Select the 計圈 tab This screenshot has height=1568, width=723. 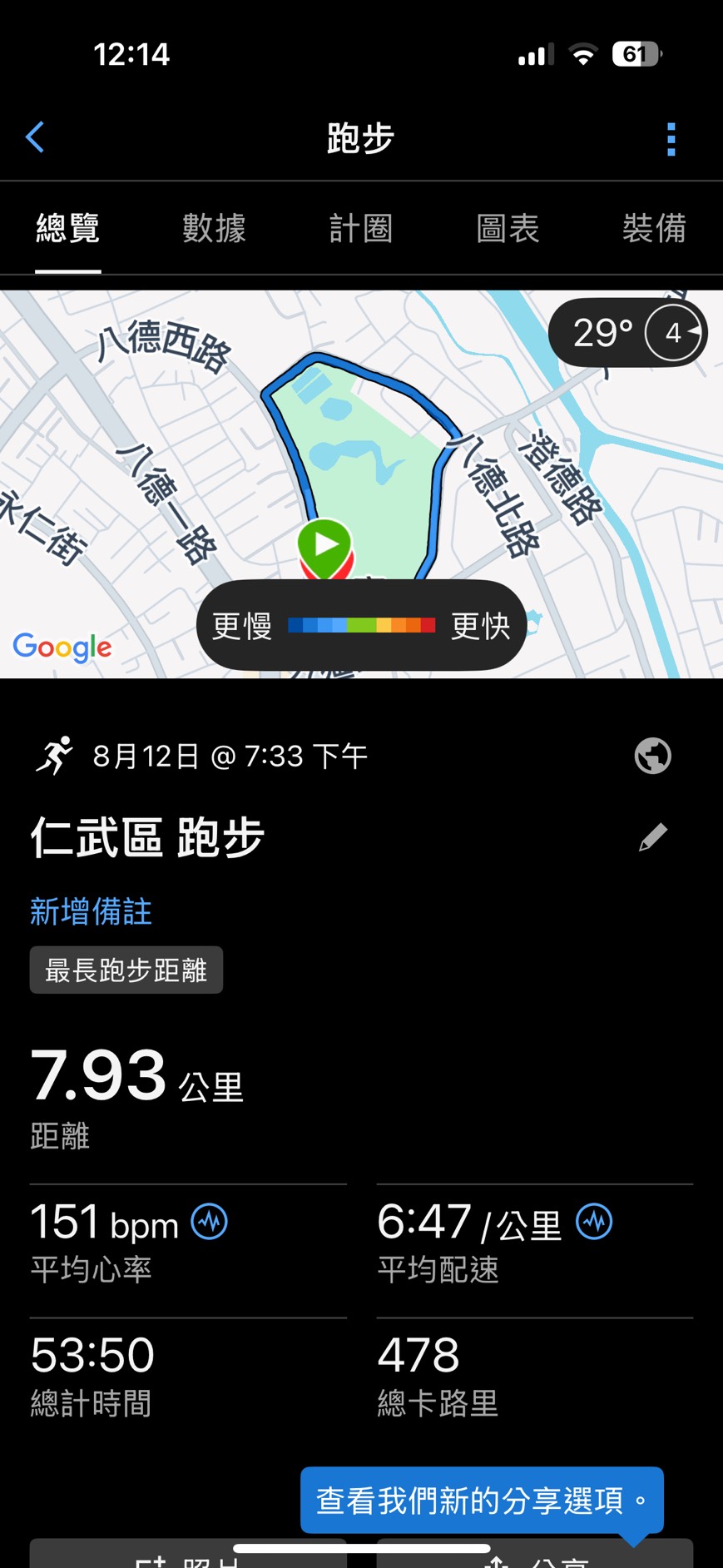click(360, 228)
